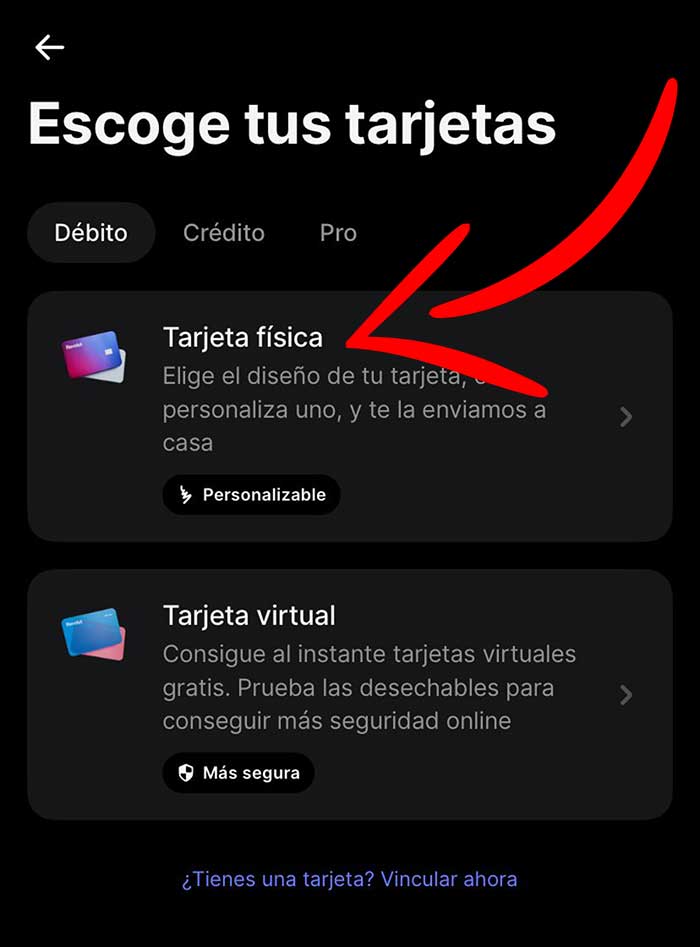This screenshot has height=947, width=700.
Task: Go back using the top arrow
Action: [x=49, y=47]
